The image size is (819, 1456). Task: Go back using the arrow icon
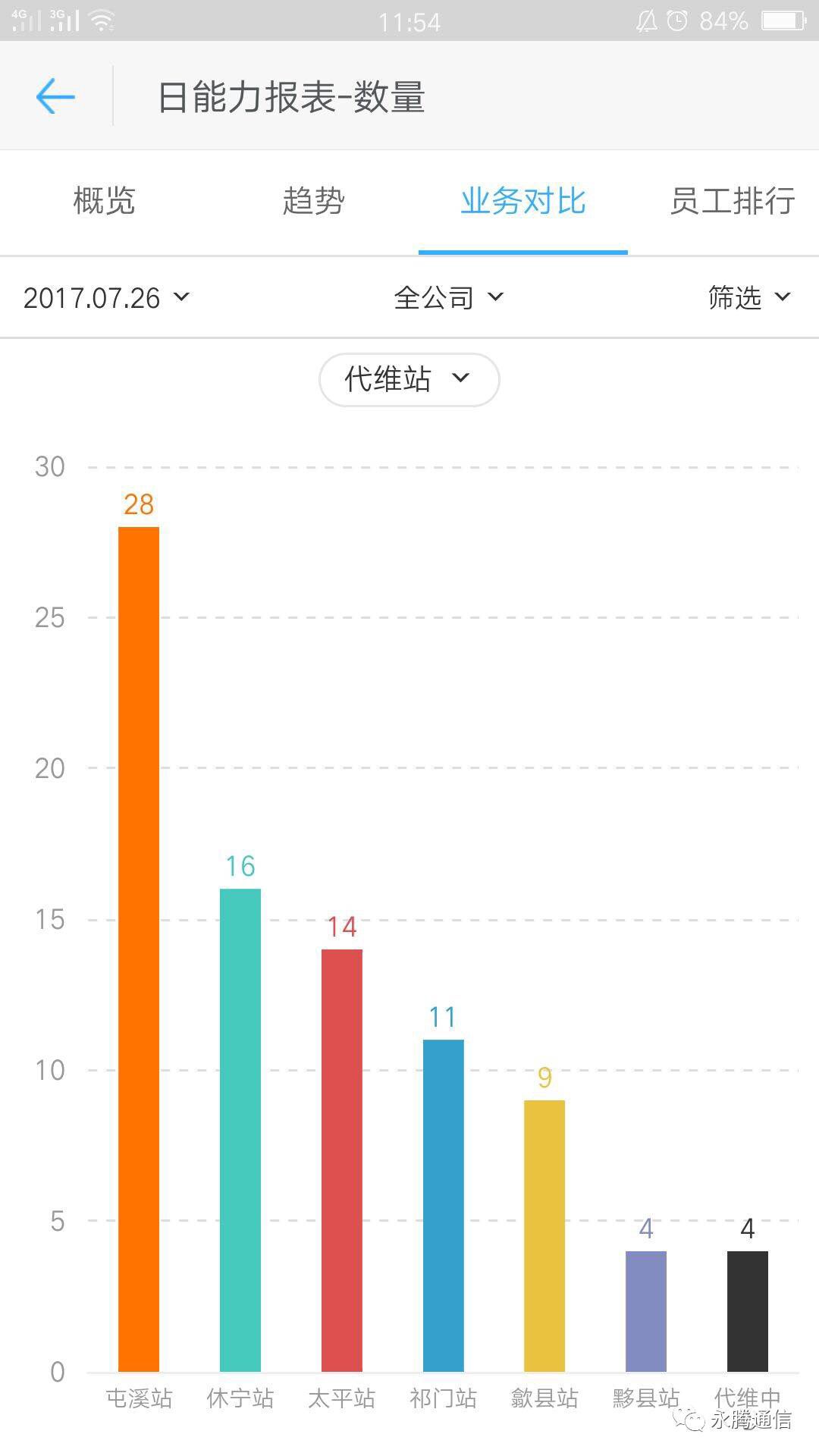click(55, 96)
